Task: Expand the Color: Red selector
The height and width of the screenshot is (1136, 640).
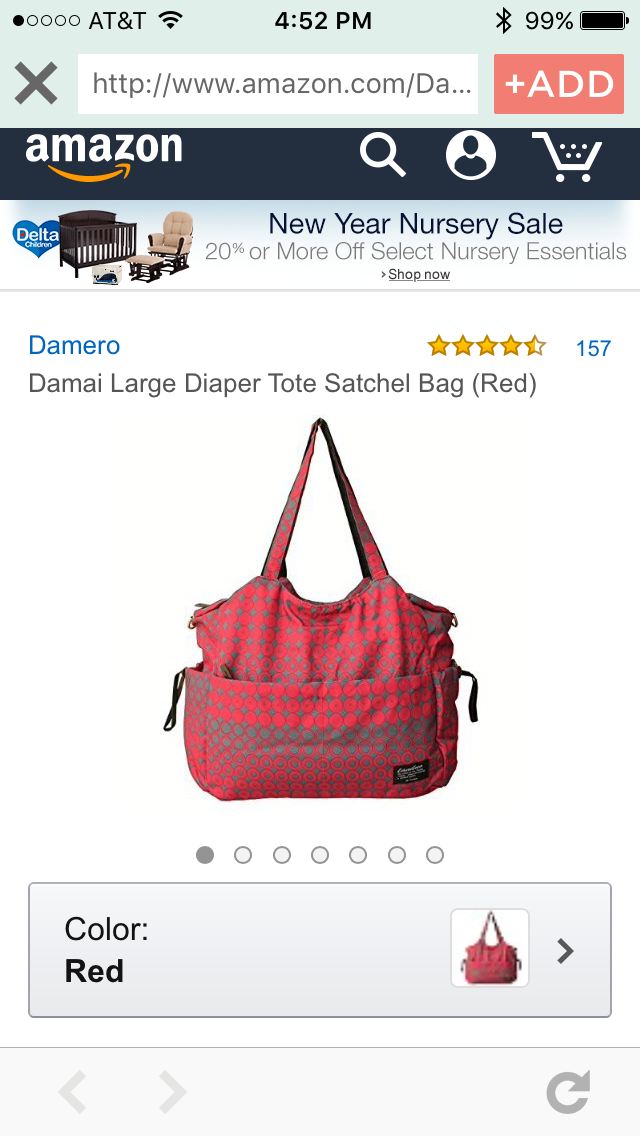Action: [x=320, y=950]
